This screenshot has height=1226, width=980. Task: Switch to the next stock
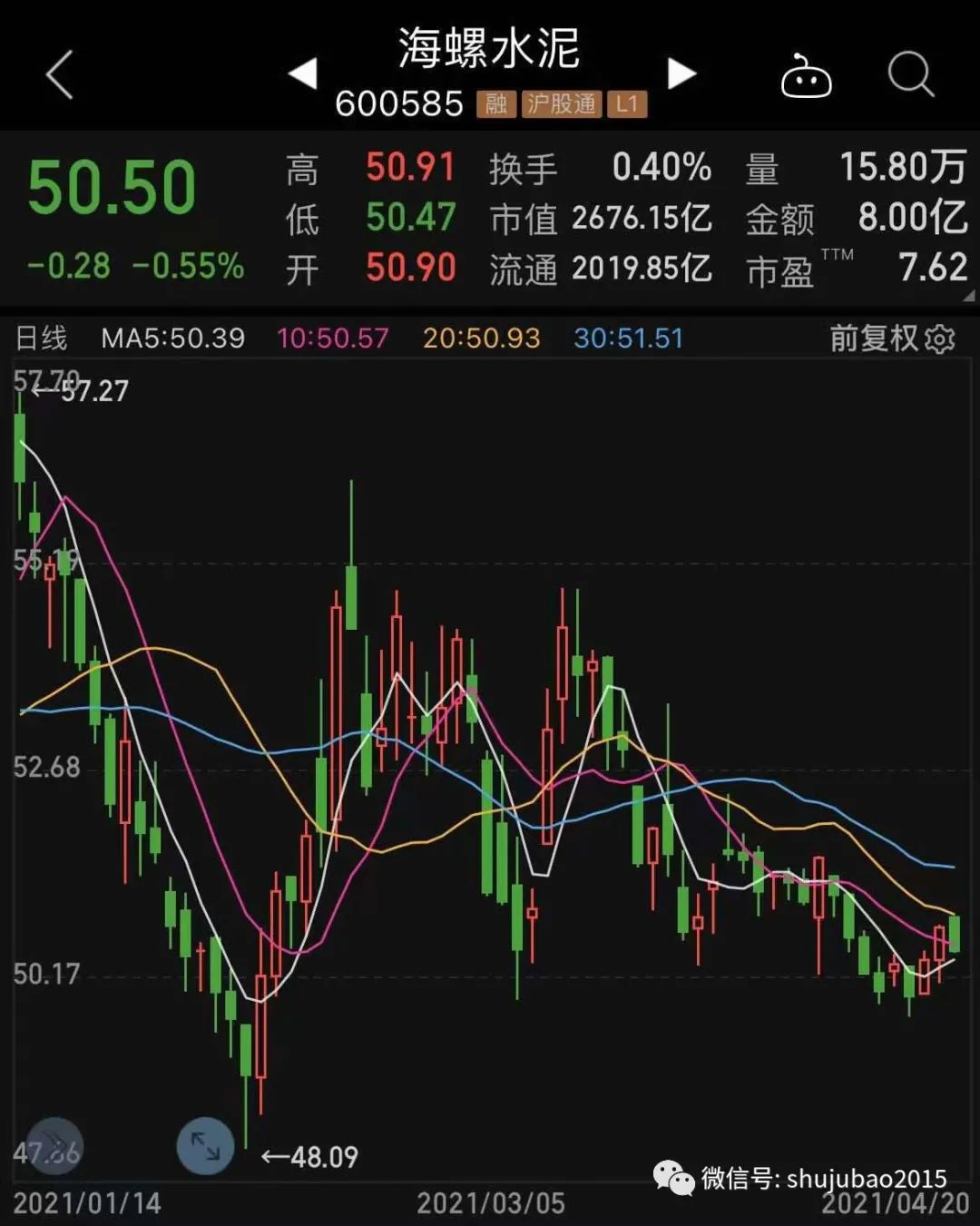click(681, 74)
